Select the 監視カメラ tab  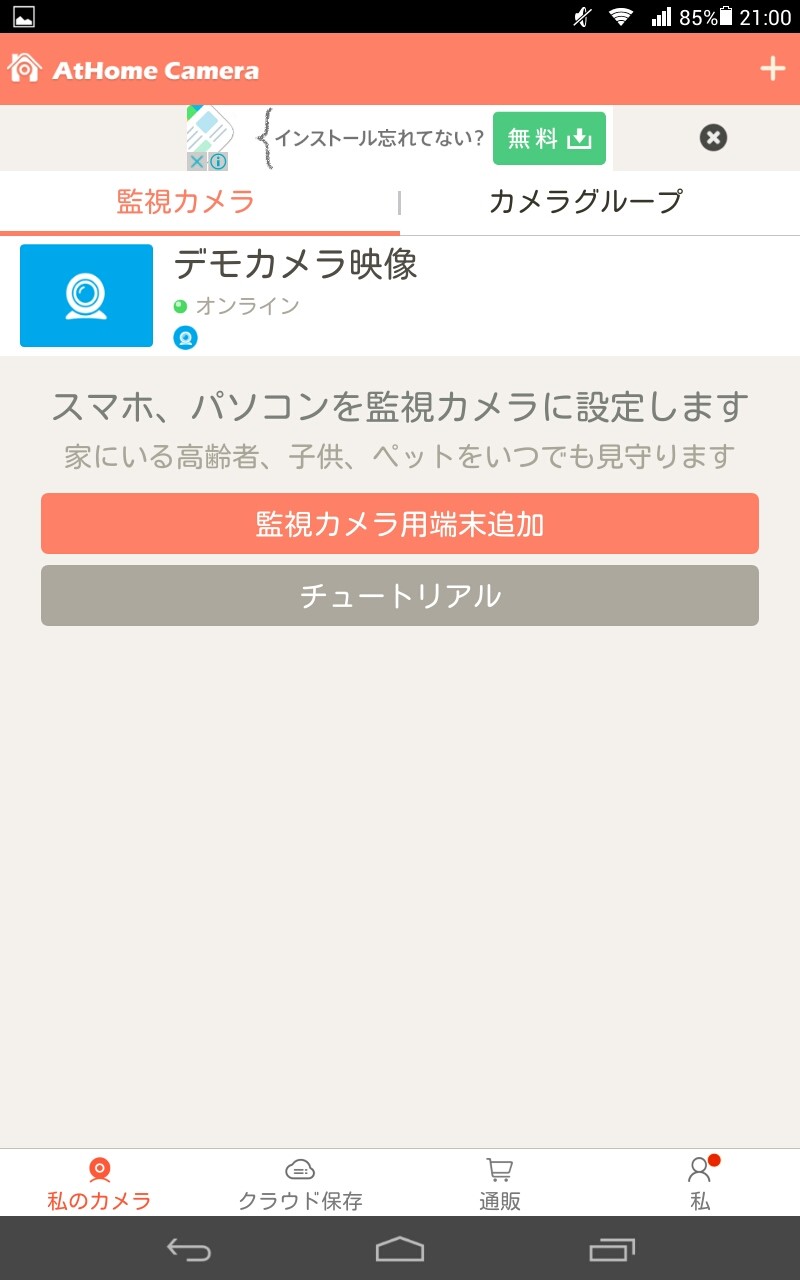(x=186, y=202)
